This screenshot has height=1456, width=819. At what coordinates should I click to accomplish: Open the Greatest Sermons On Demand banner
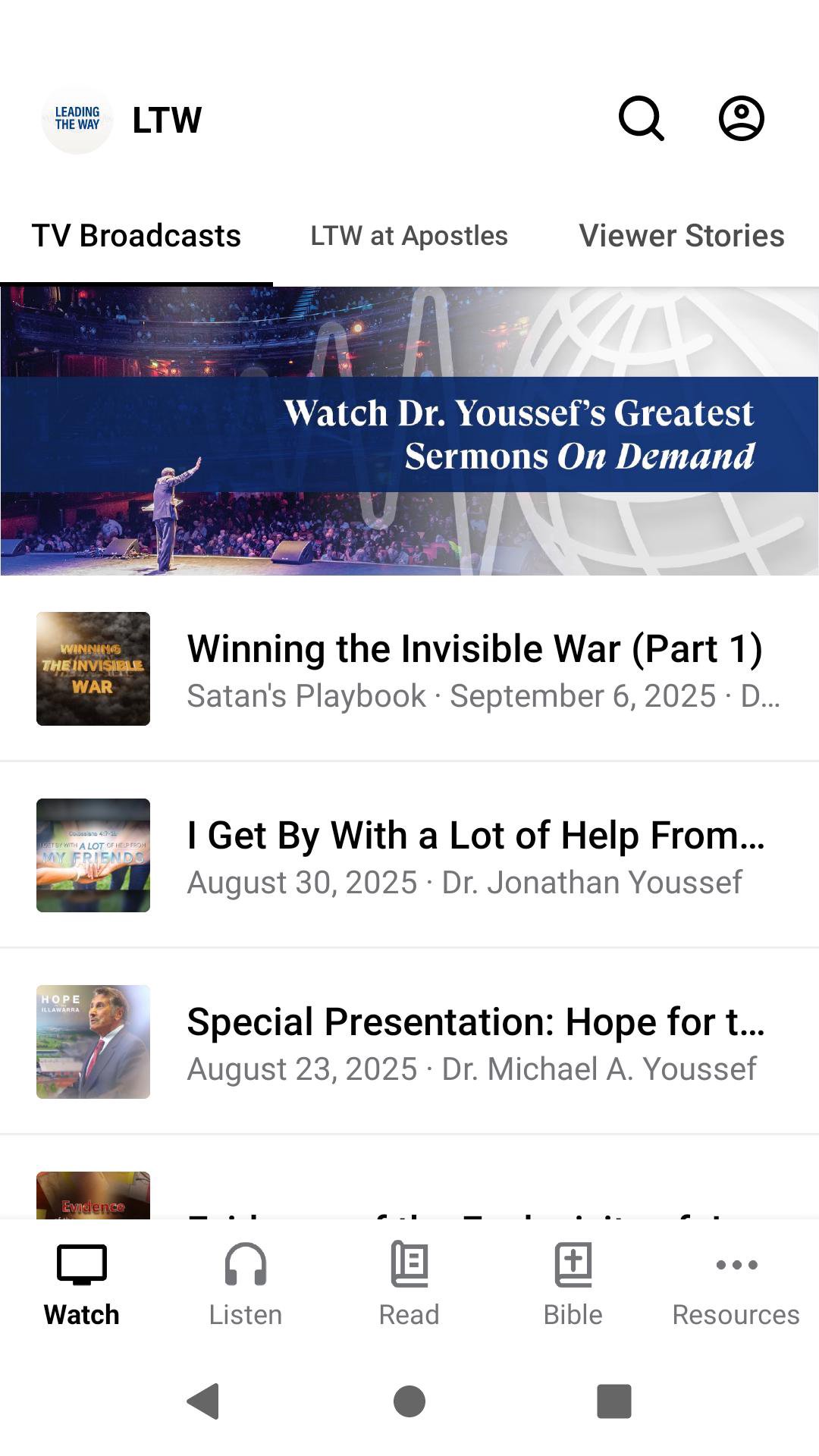(x=409, y=431)
